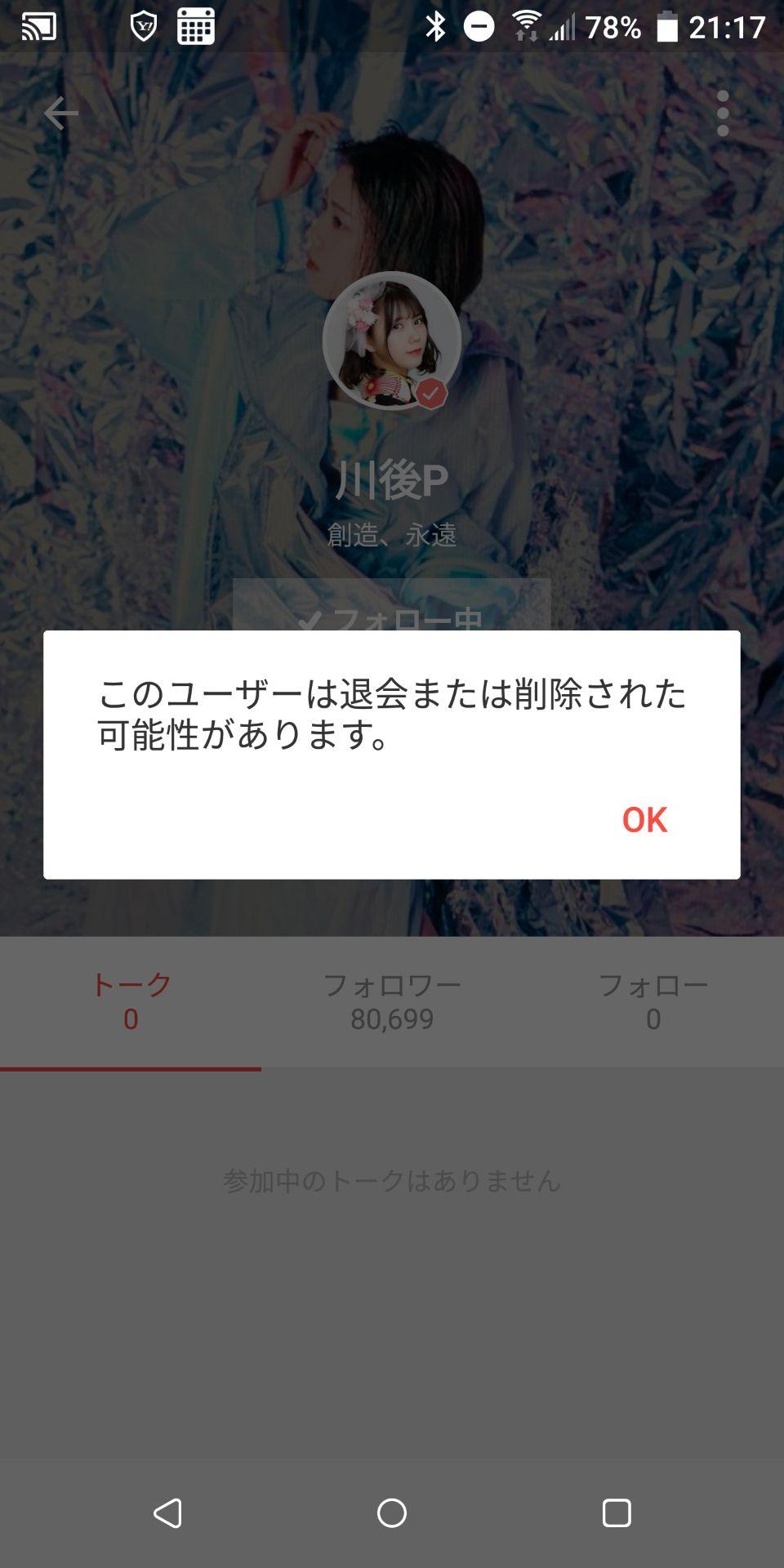Screen dimensions: 784x1568
Task: Open the three-dot overflow menu
Action: (722, 114)
